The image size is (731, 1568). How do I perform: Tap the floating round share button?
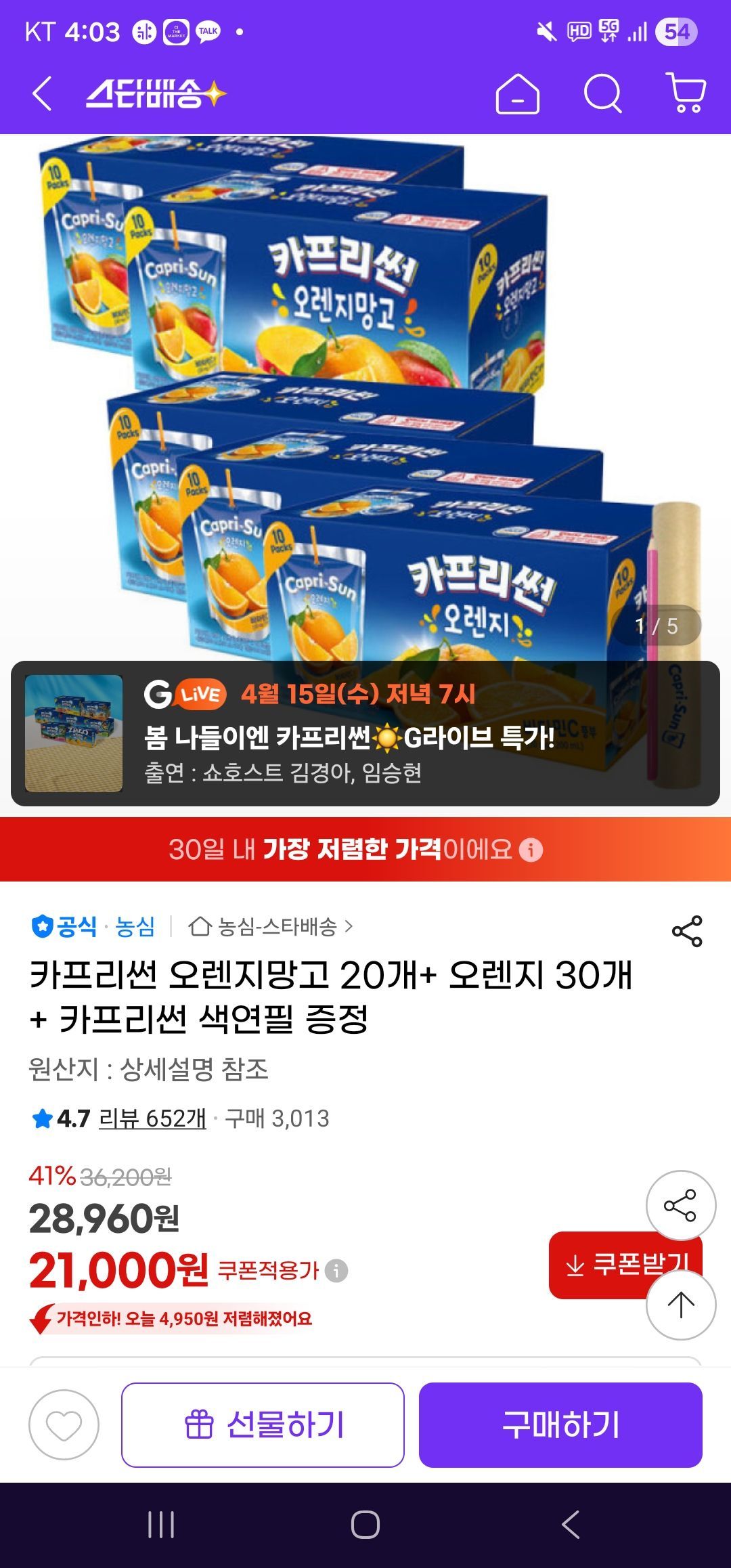point(681,1206)
